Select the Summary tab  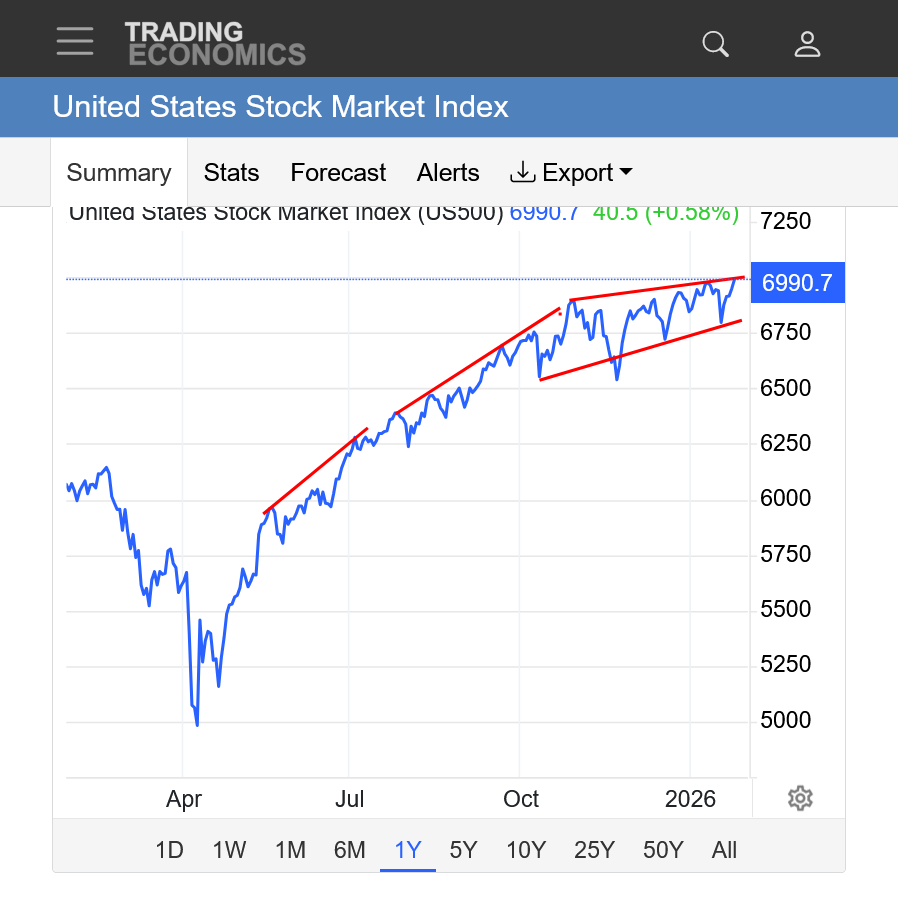(x=118, y=173)
